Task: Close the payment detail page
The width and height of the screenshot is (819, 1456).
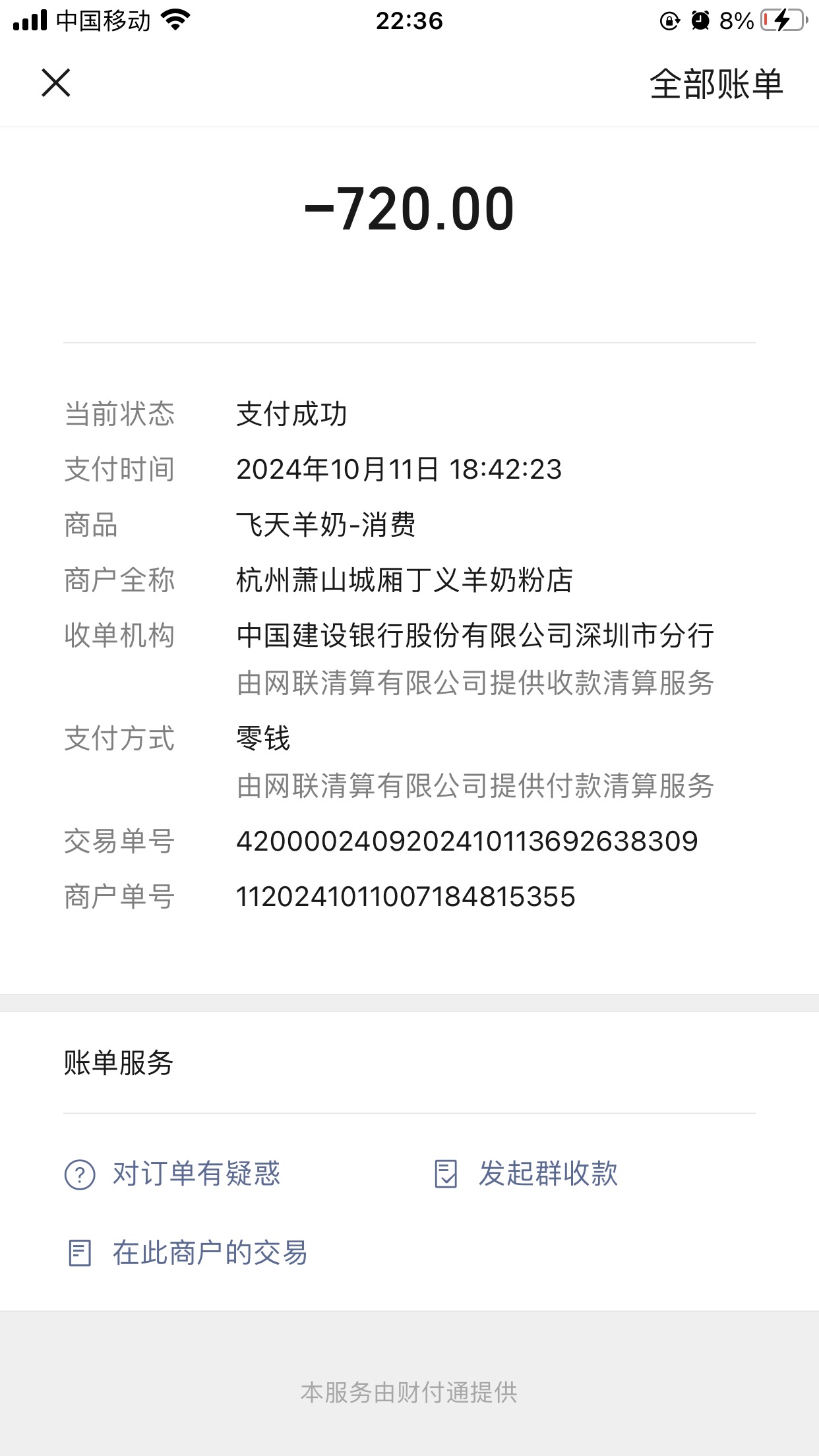Action: pos(56,83)
